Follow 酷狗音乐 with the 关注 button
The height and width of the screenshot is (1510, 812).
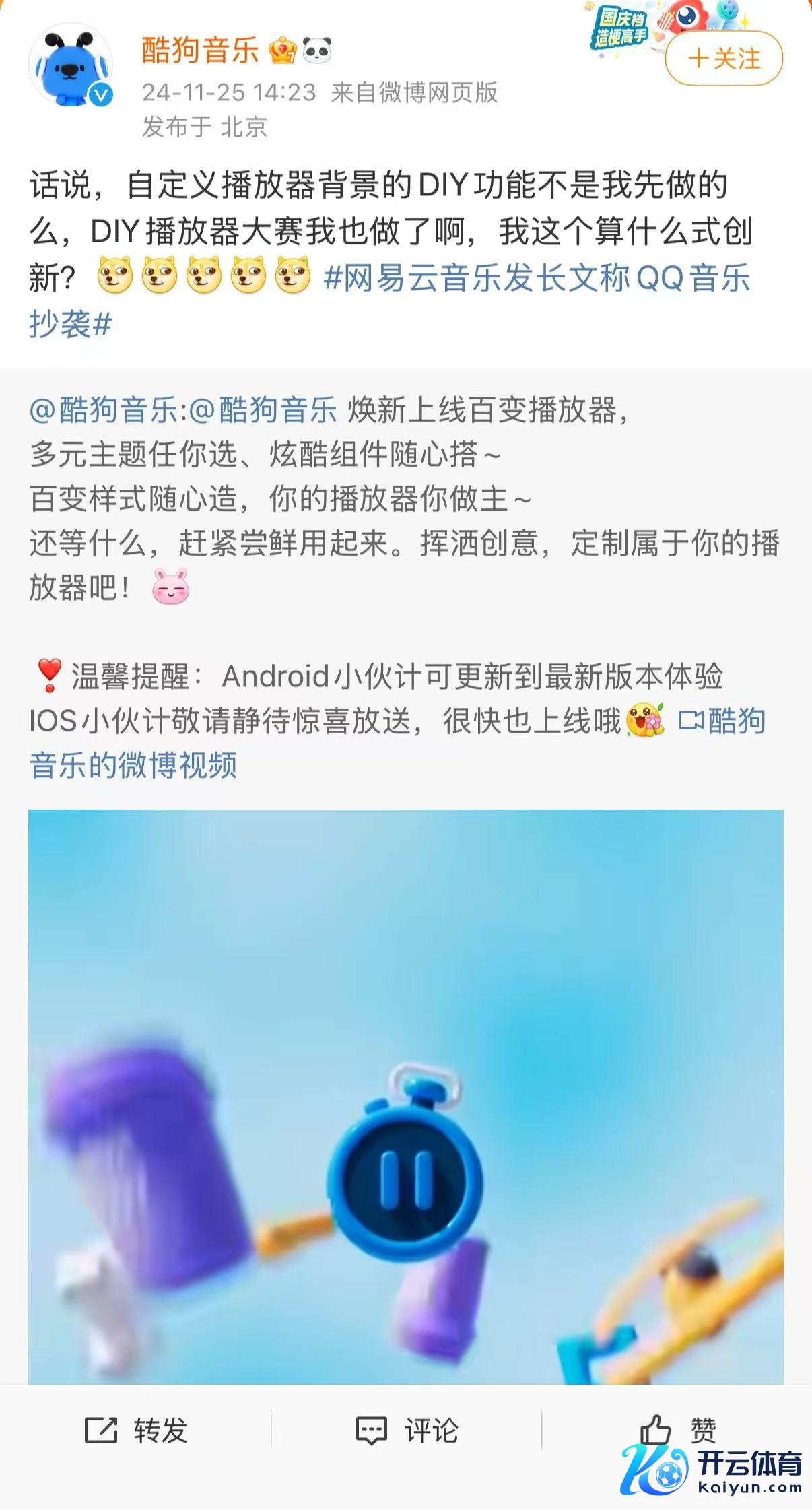point(724,59)
